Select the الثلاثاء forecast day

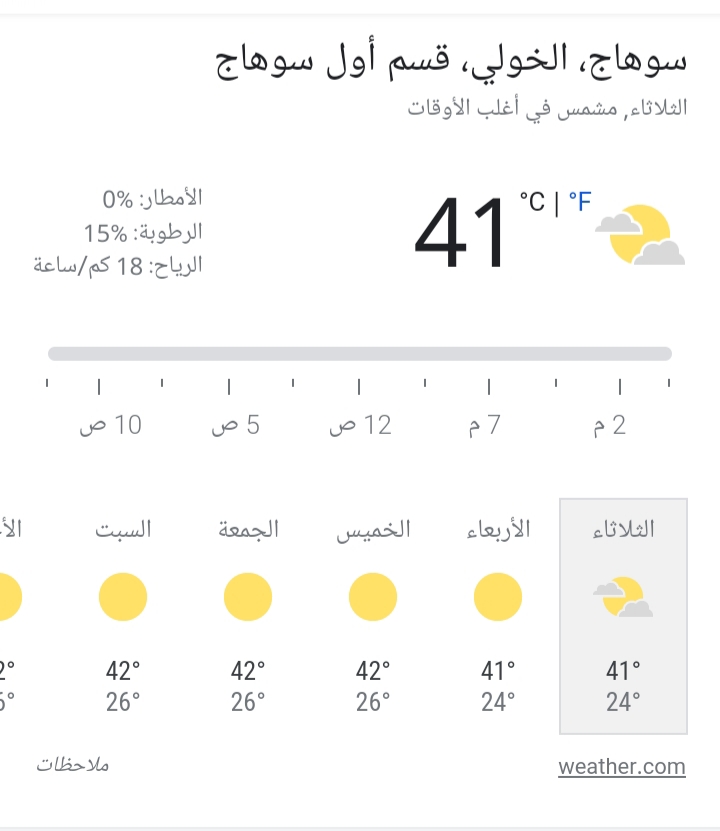click(623, 615)
